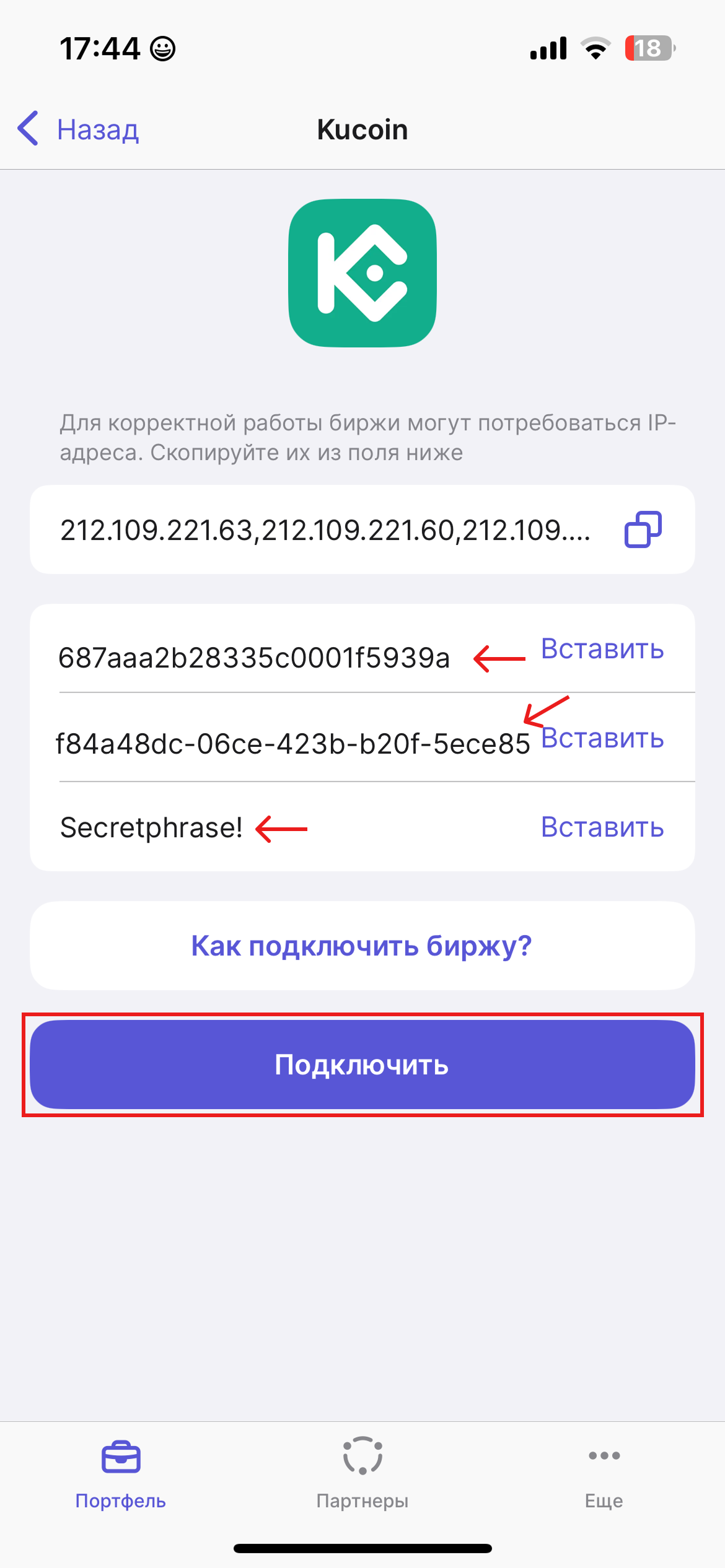Viewport: 725px width, 1568px height.
Task: Edit the f84a48dc-06ce secret field
Action: coord(291,743)
